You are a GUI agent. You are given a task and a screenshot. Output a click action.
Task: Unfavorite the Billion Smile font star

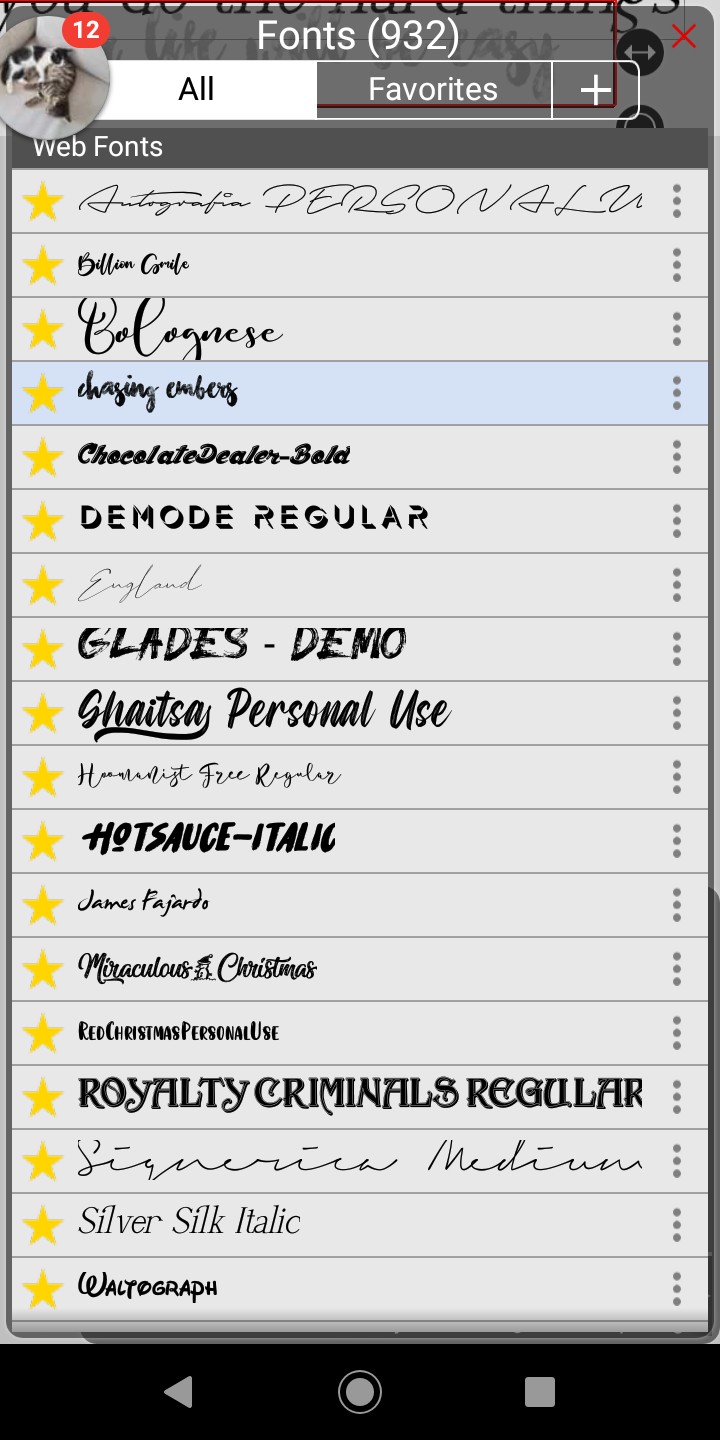click(x=43, y=266)
